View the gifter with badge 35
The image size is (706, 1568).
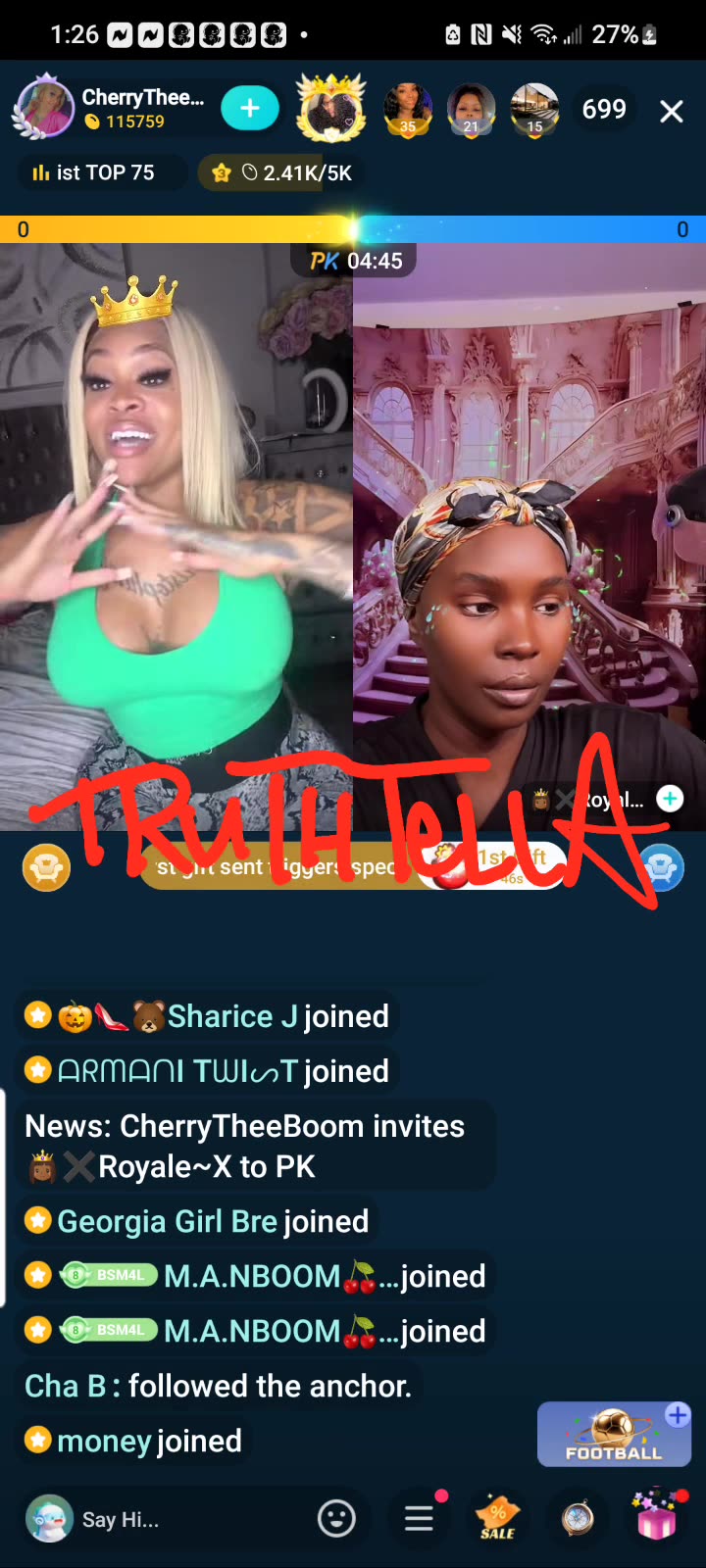(407, 108)
